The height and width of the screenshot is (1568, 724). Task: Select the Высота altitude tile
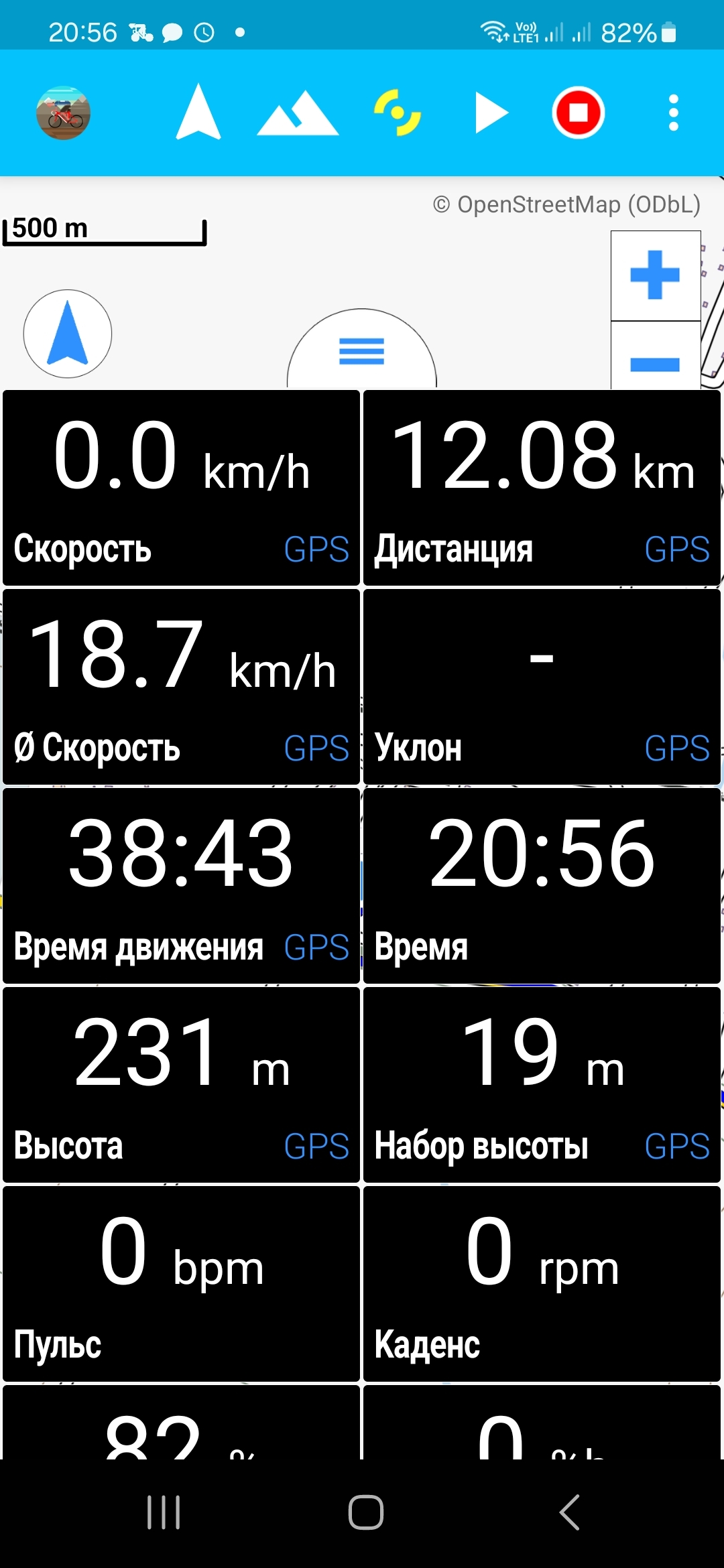tap(181, 1084)
